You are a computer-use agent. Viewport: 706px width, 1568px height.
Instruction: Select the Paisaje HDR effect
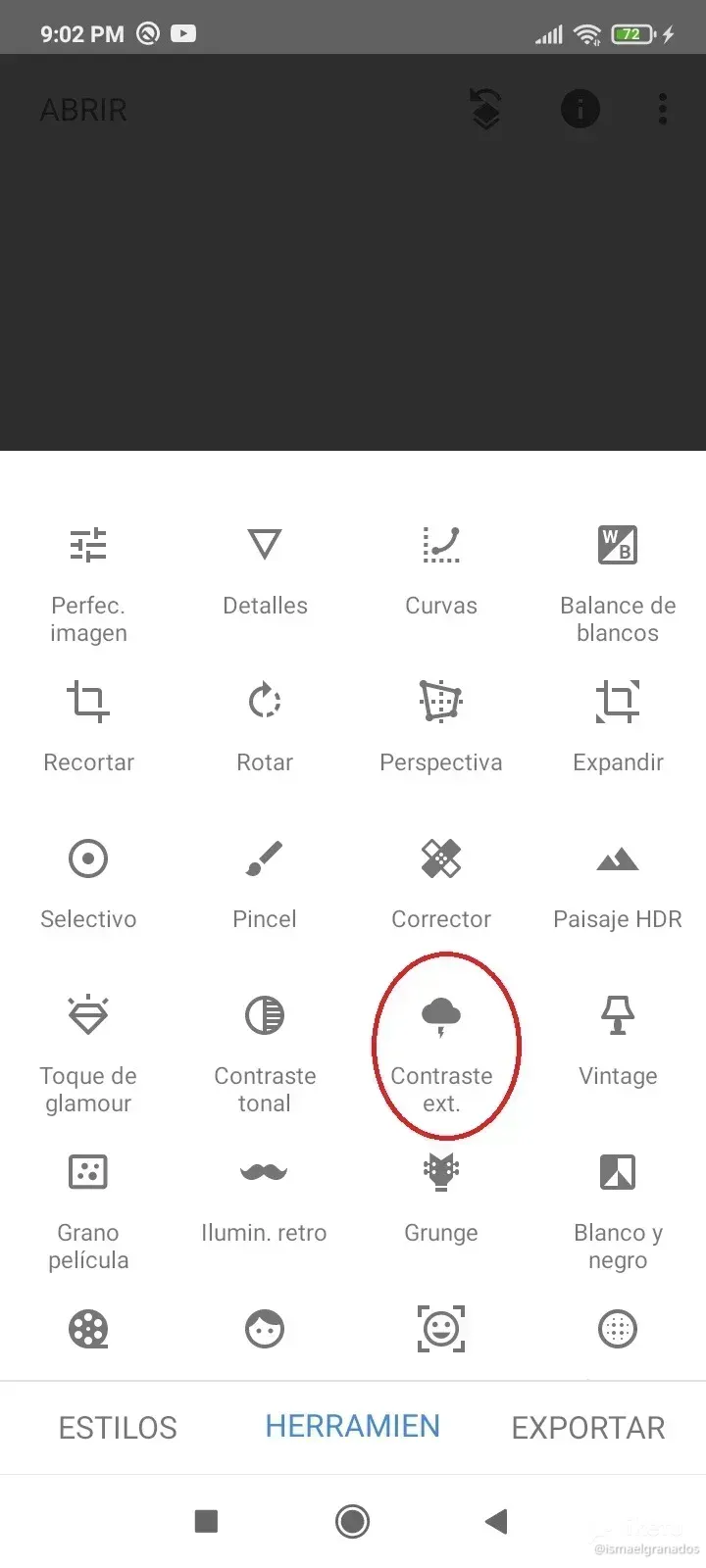click(x=618, y=882)
